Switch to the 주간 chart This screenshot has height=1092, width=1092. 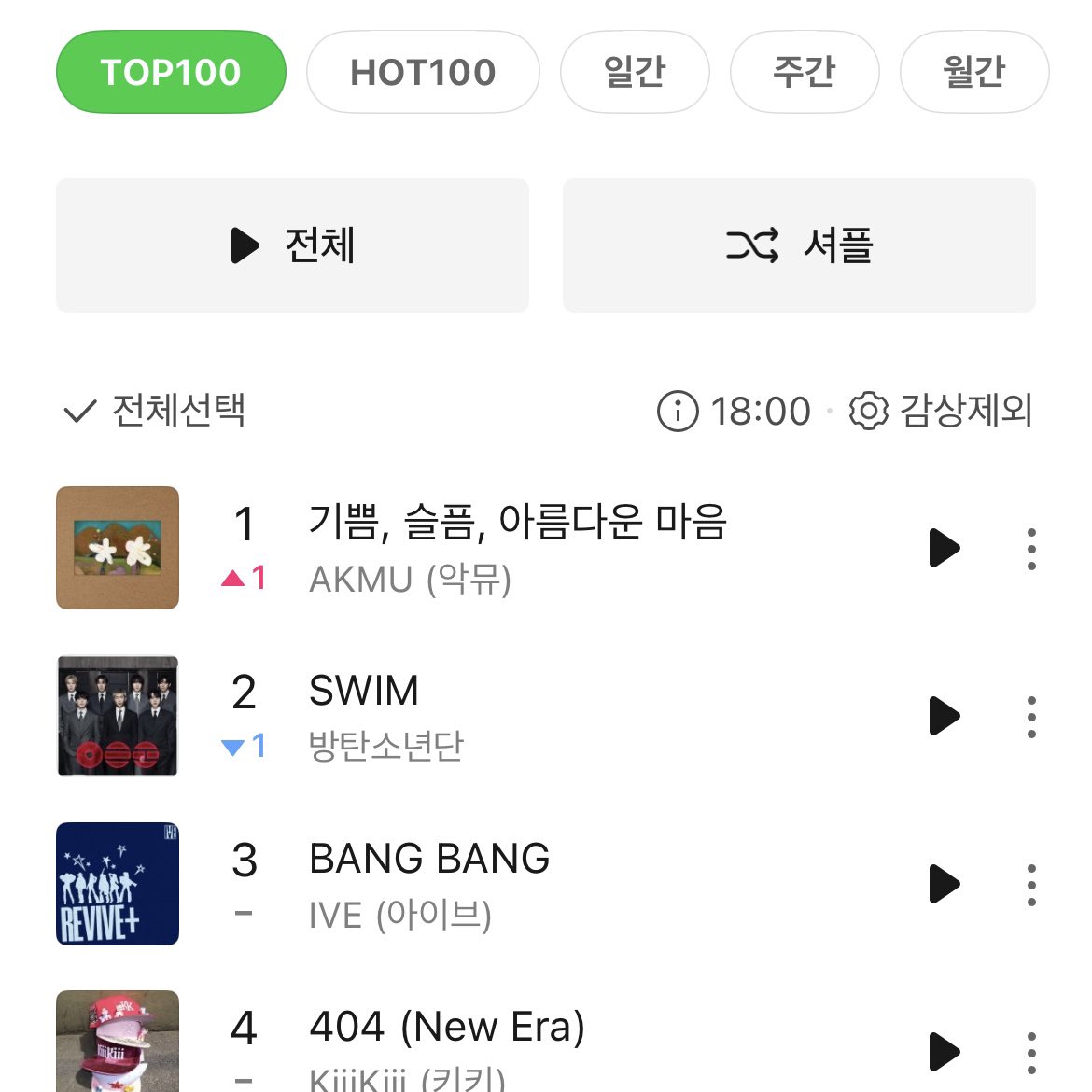pyautogui.click(x=804, y=72)
